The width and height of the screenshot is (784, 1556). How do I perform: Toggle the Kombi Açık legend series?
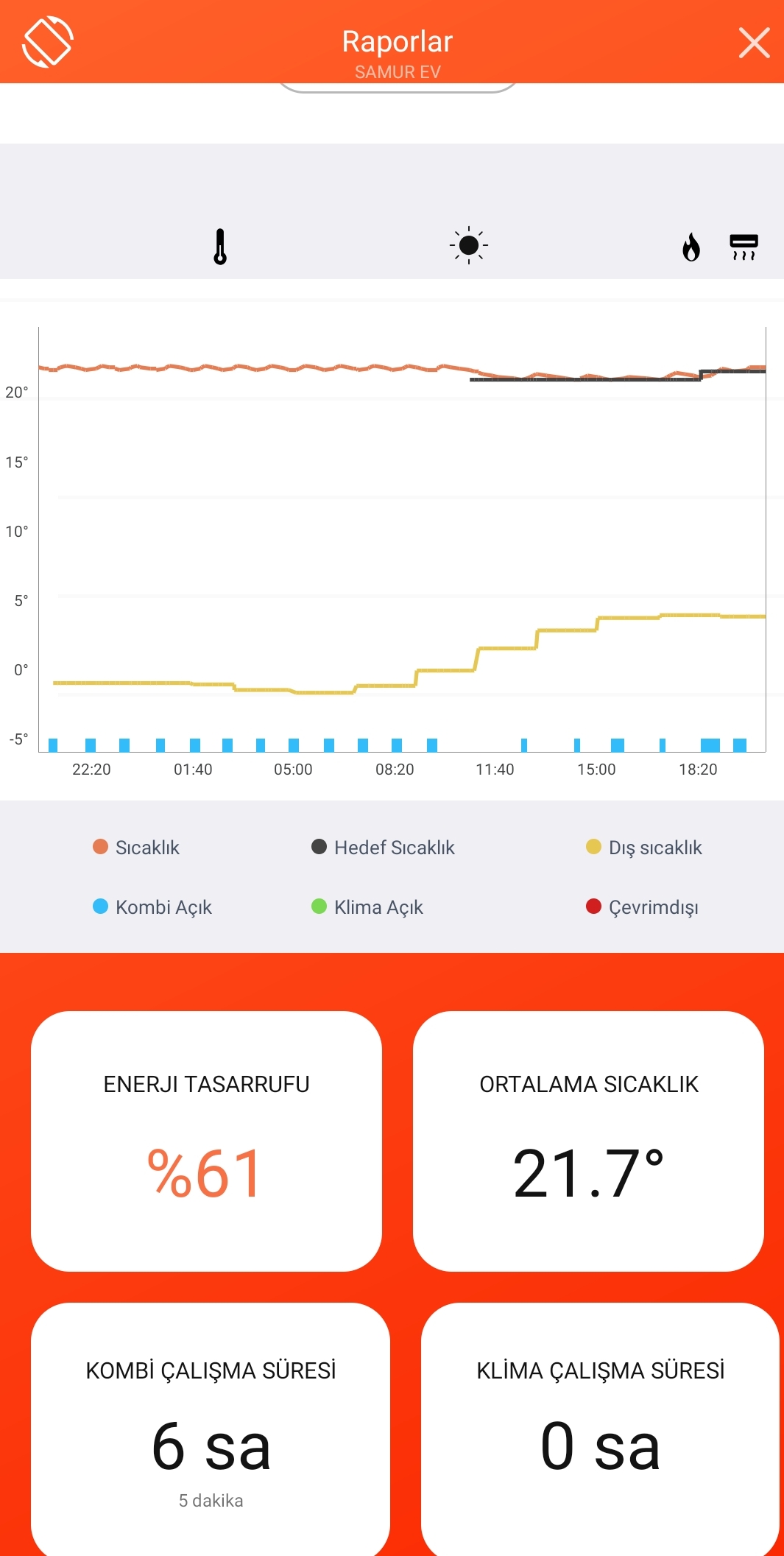pos(152,907)
